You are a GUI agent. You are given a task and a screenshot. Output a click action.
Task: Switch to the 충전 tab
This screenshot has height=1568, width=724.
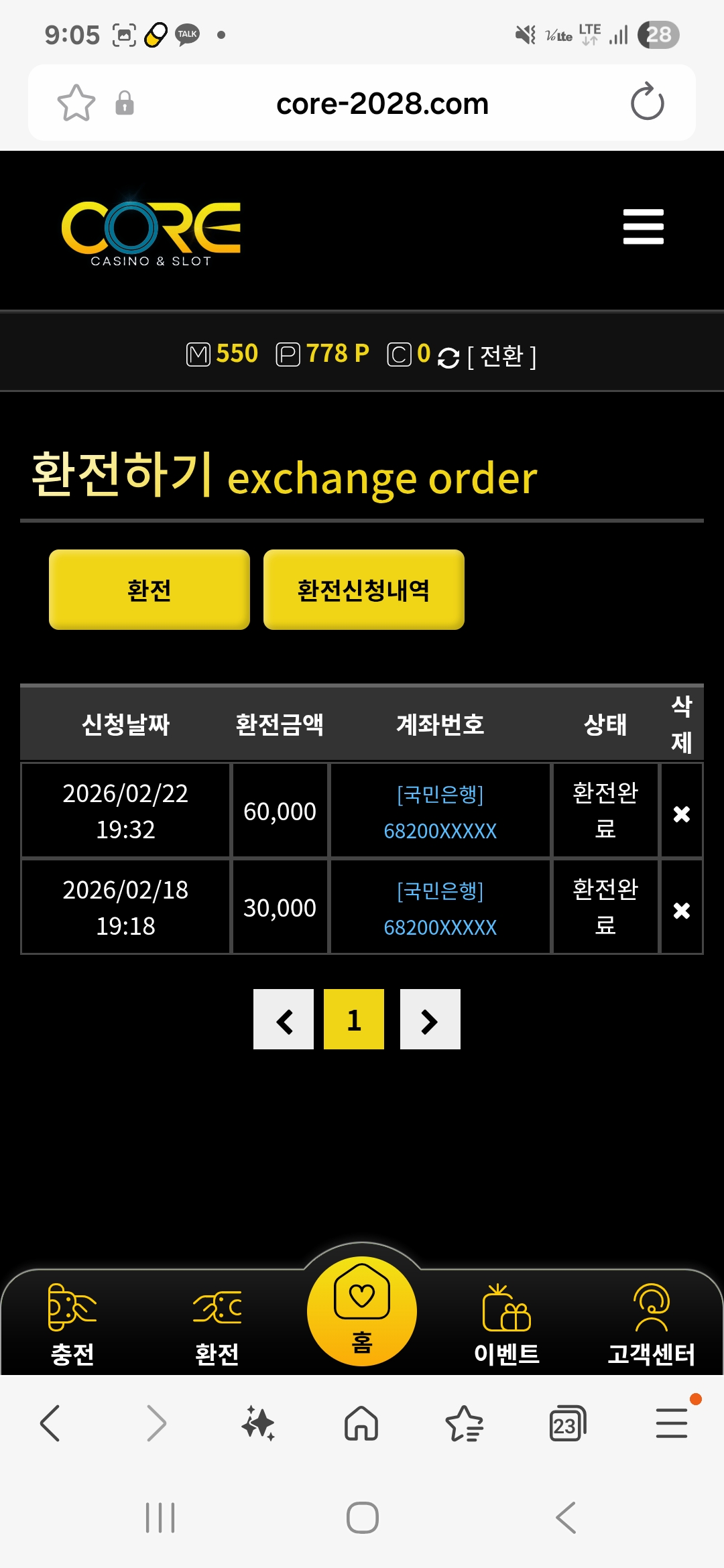pyautogui.click(x=72, y=1324)
